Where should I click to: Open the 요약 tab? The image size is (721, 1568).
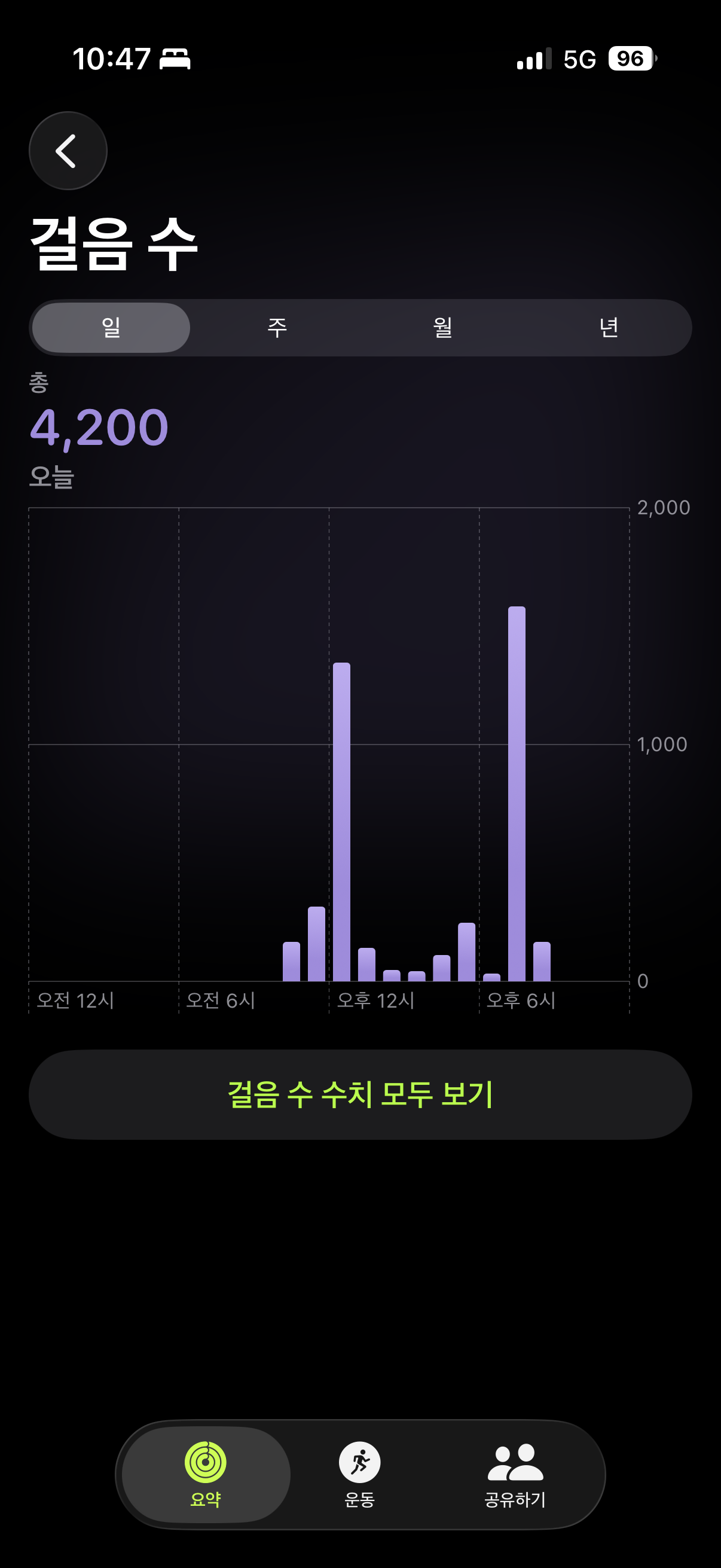206,1473
